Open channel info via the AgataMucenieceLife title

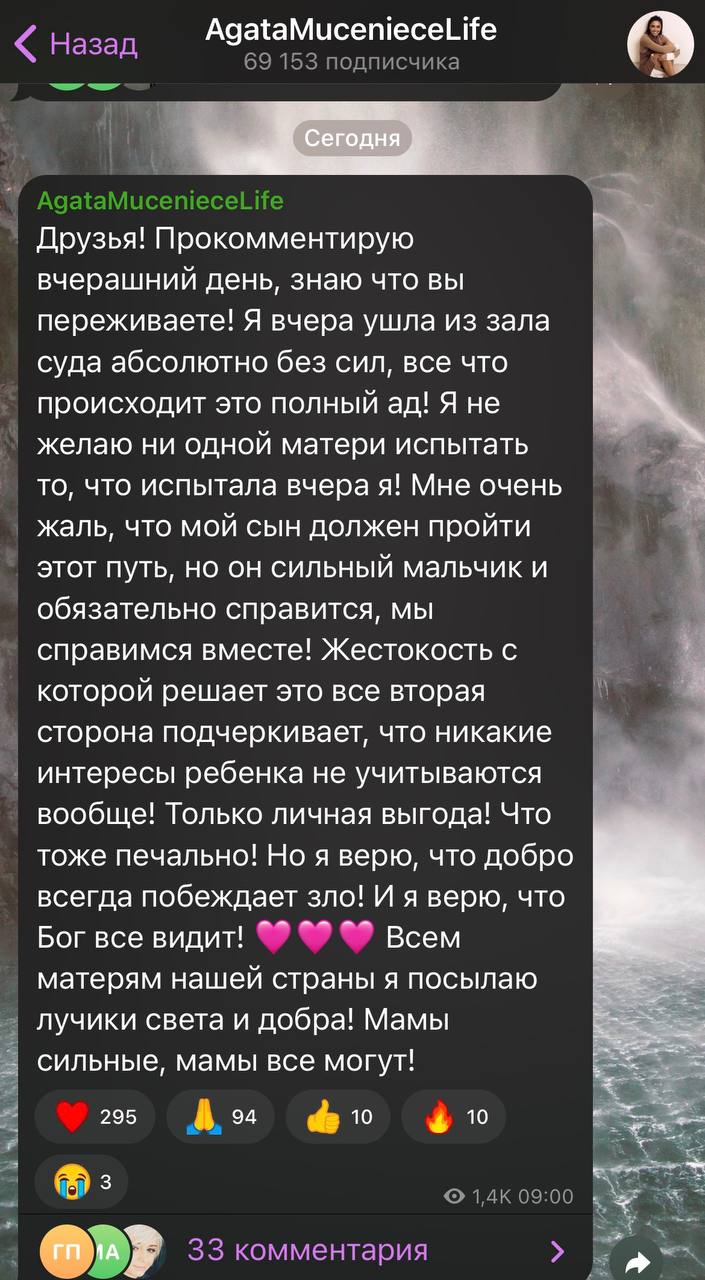click(351, 30)
